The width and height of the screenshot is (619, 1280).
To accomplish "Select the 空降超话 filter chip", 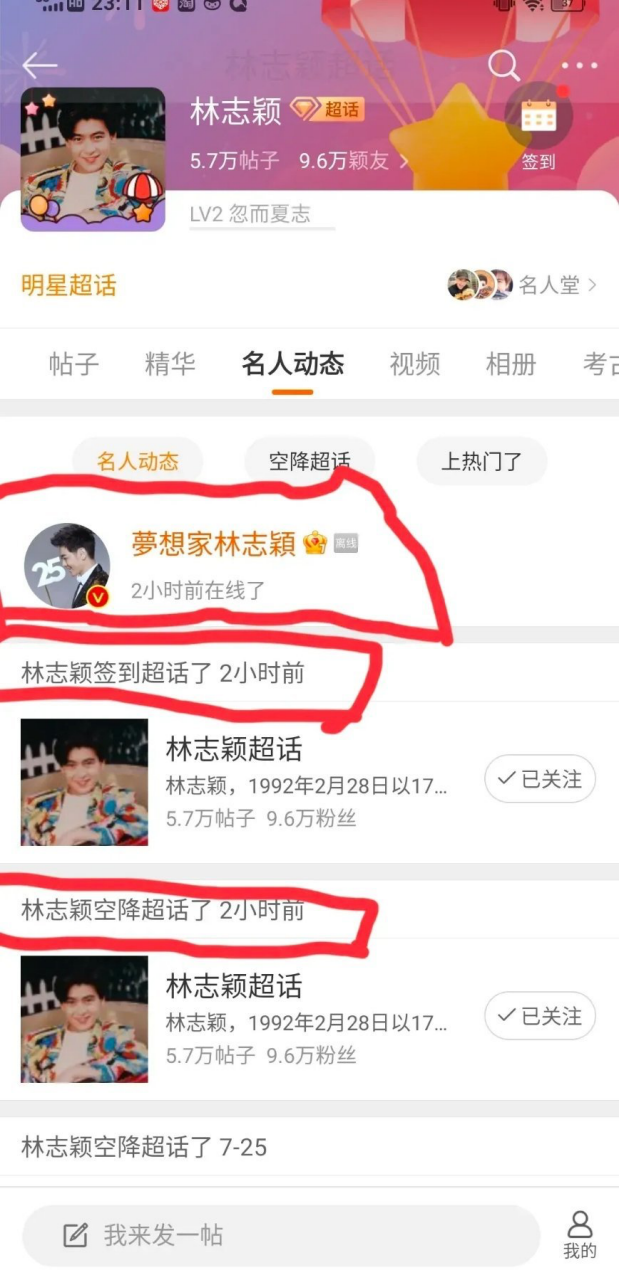I will (x=310, y=461).
